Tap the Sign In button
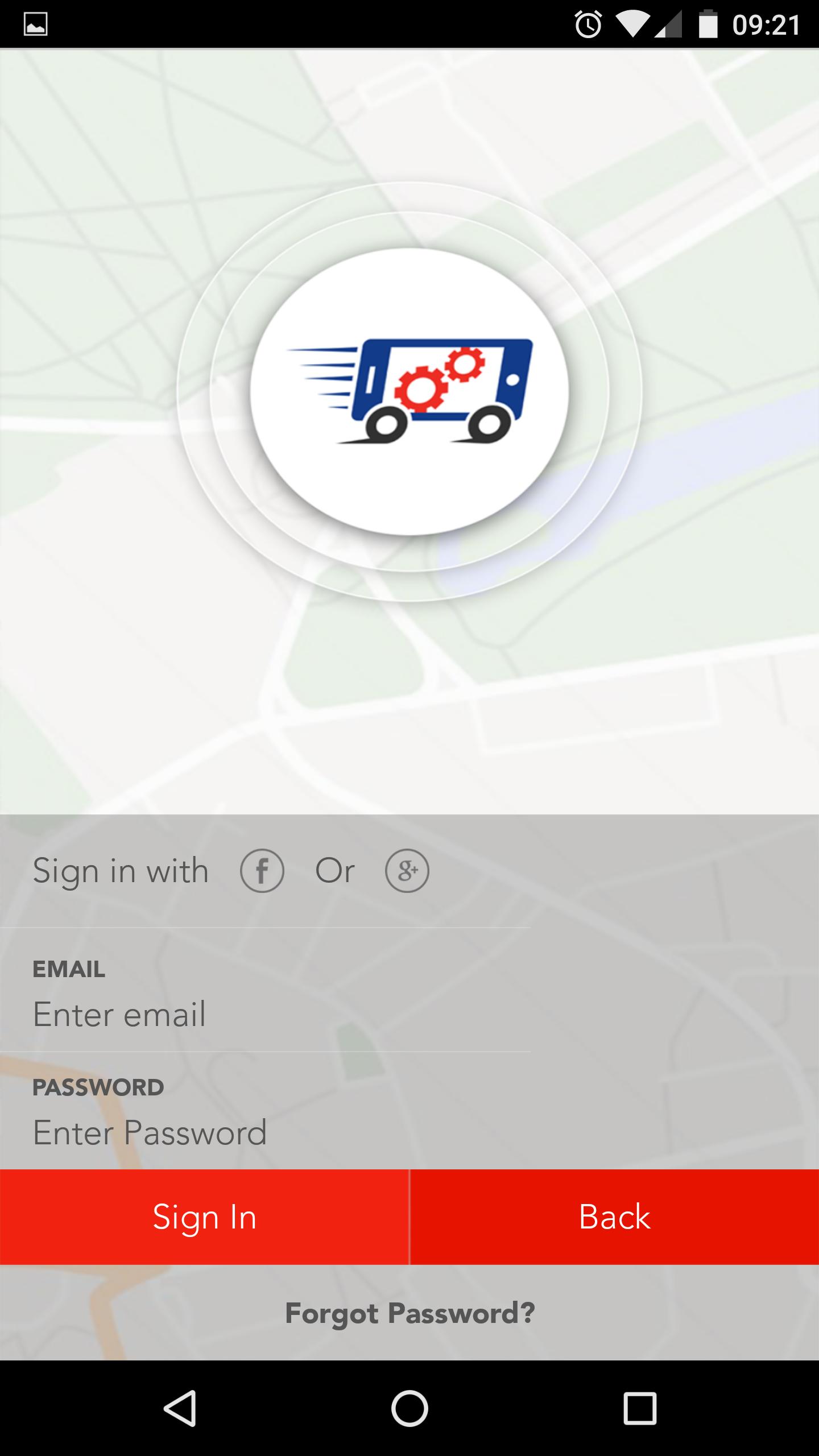 click(204, 1217)
